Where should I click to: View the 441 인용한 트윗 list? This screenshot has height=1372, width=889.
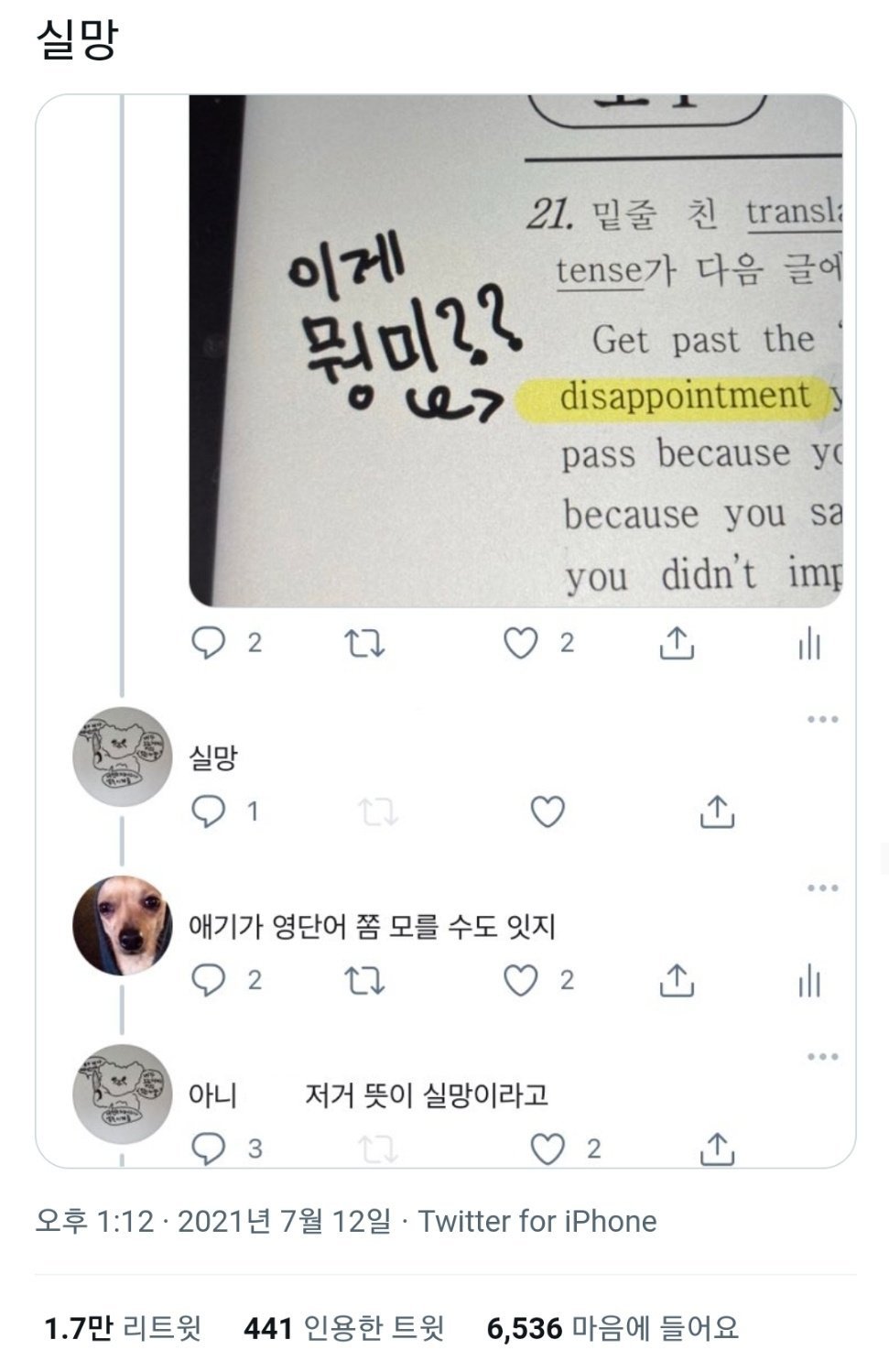pos(343,1328)
